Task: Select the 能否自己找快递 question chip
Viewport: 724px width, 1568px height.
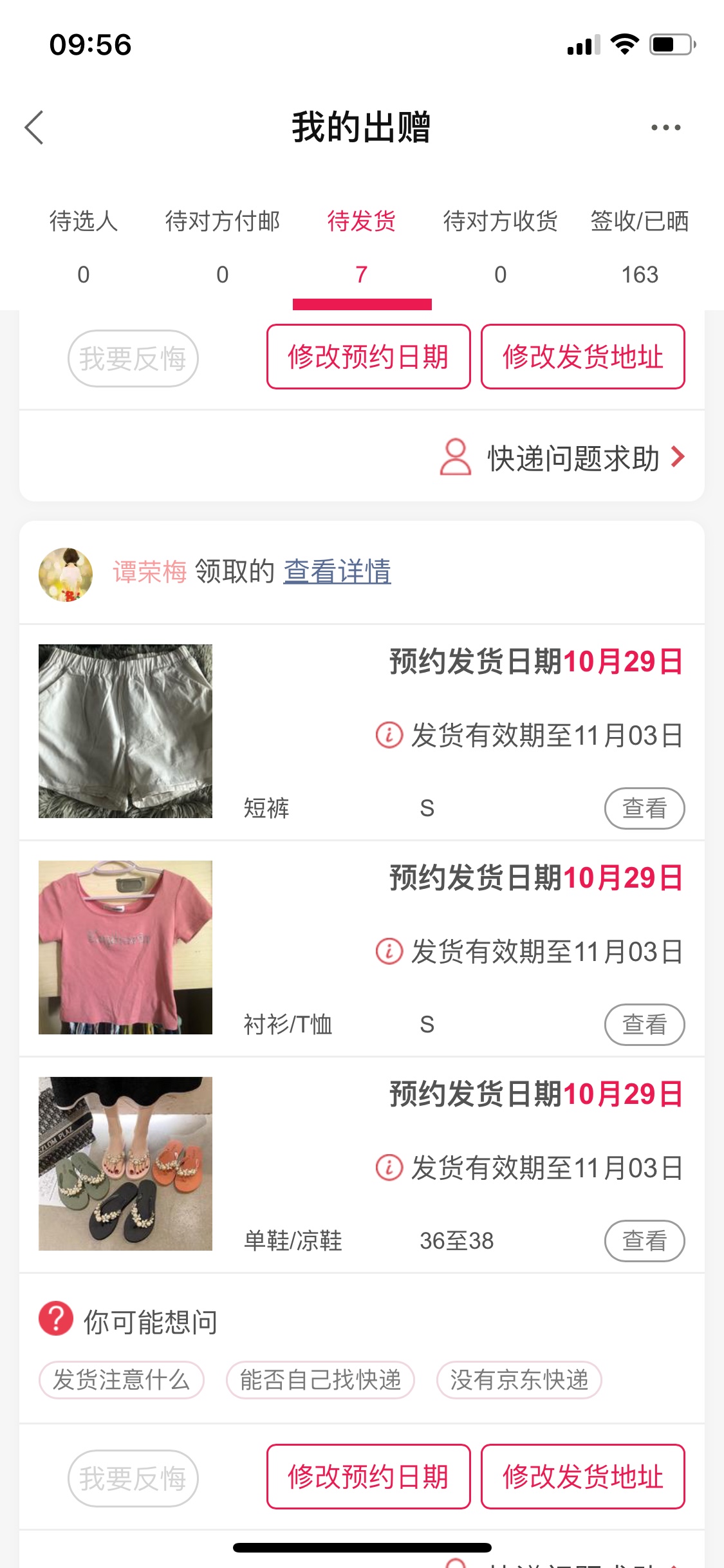Action: tap(320, 1380)
